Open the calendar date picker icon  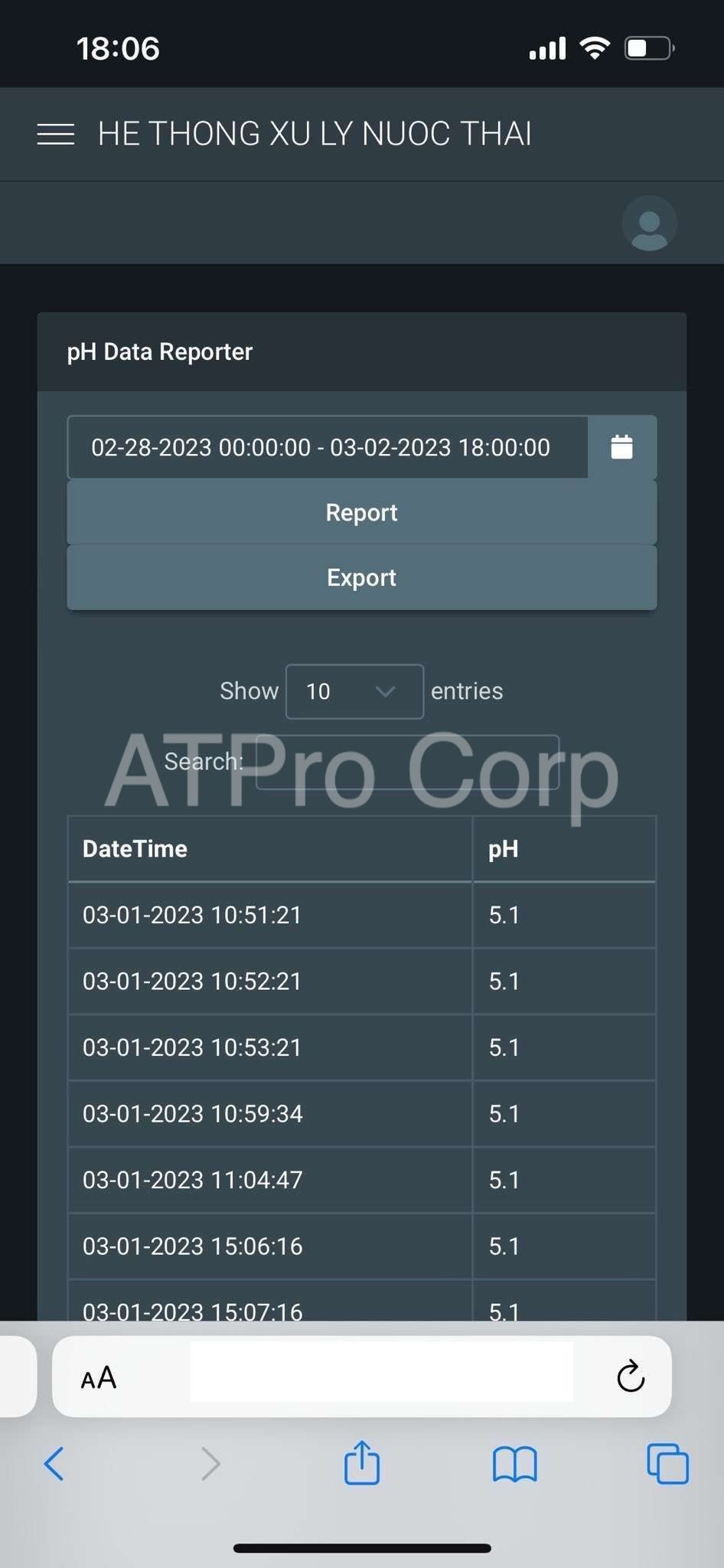click(621, 447)
